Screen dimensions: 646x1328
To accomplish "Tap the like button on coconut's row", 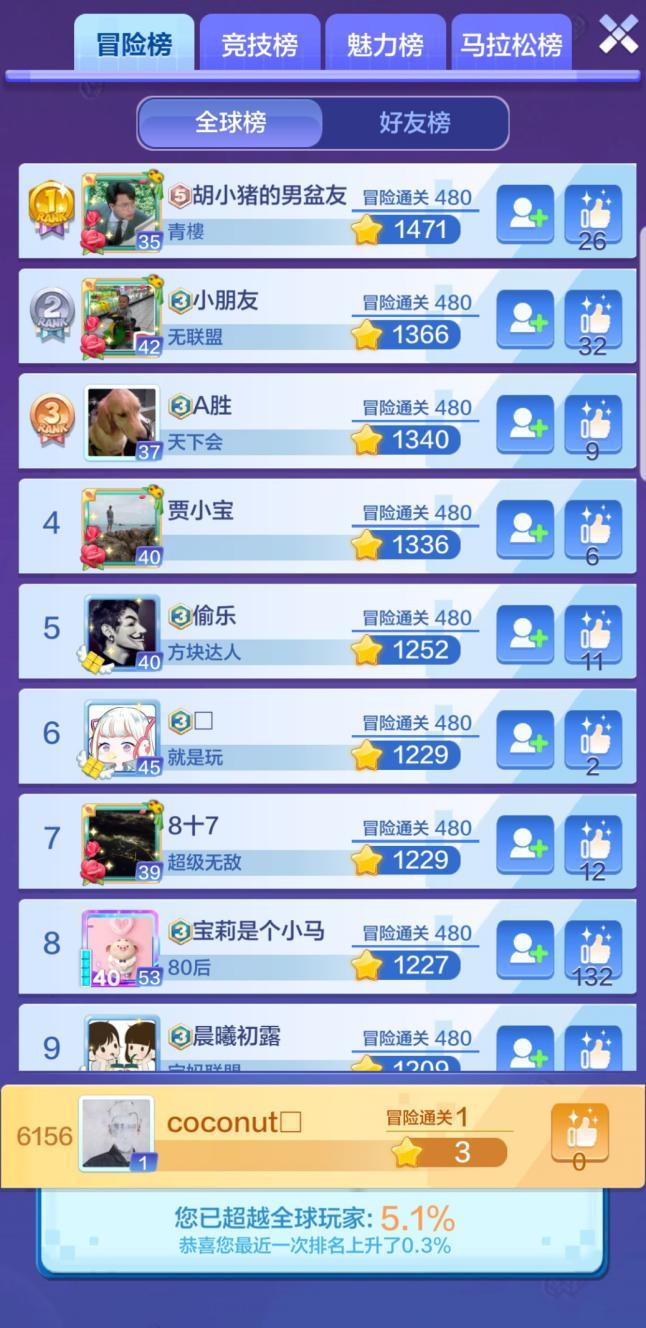I will tap(580, 1134).
